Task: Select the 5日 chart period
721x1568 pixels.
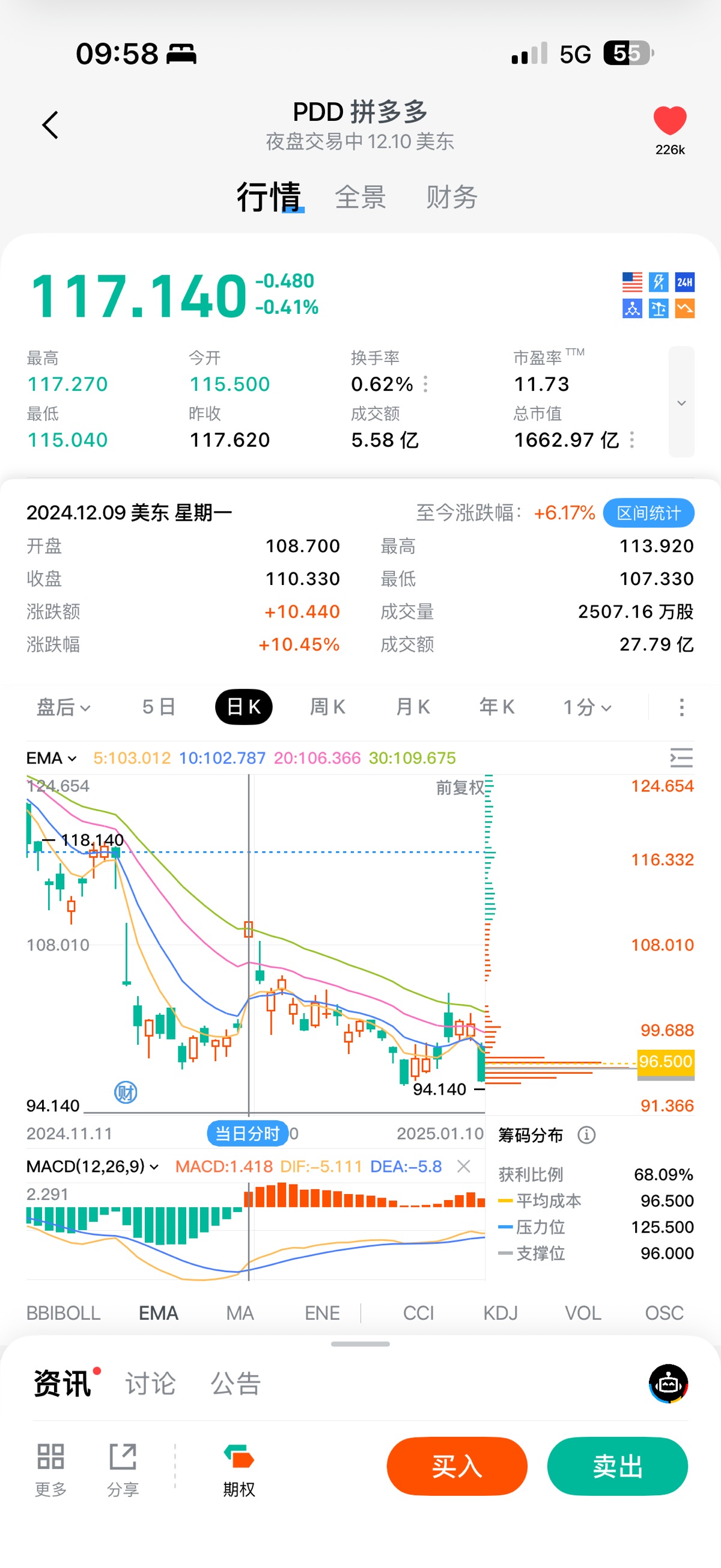Action: 158,707
